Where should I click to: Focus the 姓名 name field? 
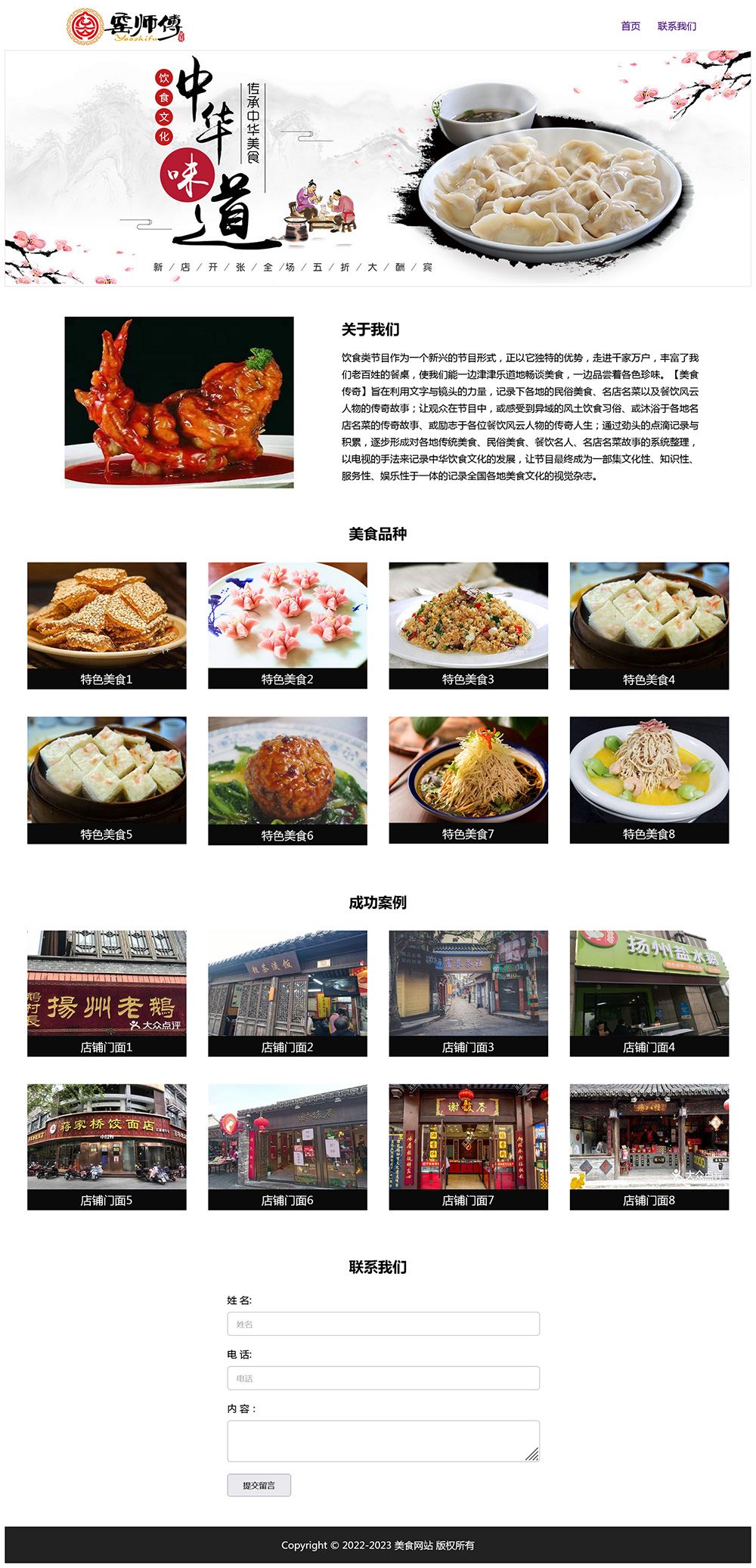tap(383, 1324)
